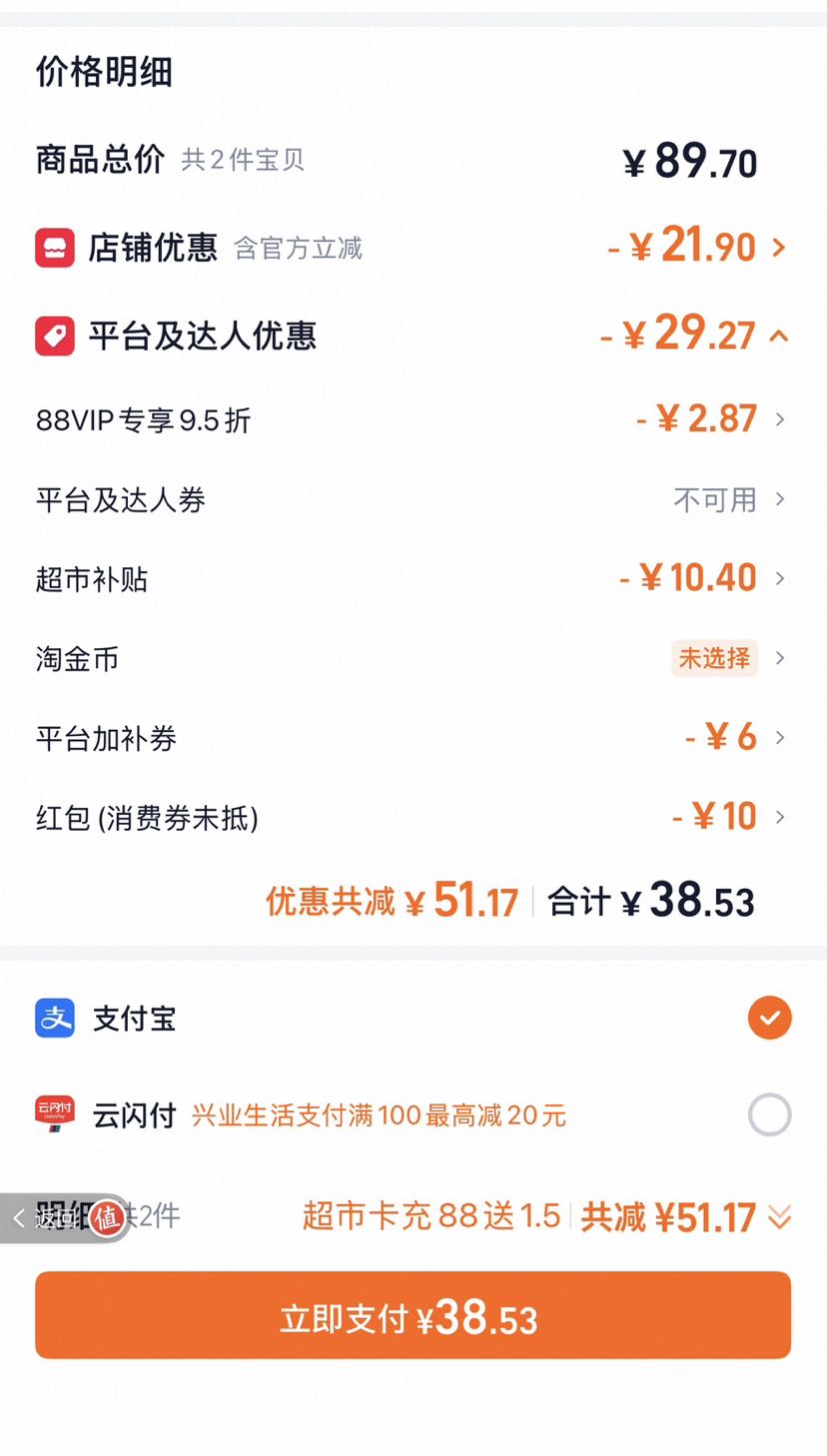This screenshot has width=827, height=1456.
Task: Tap the floating 返回 back button
Action: 65,1218
